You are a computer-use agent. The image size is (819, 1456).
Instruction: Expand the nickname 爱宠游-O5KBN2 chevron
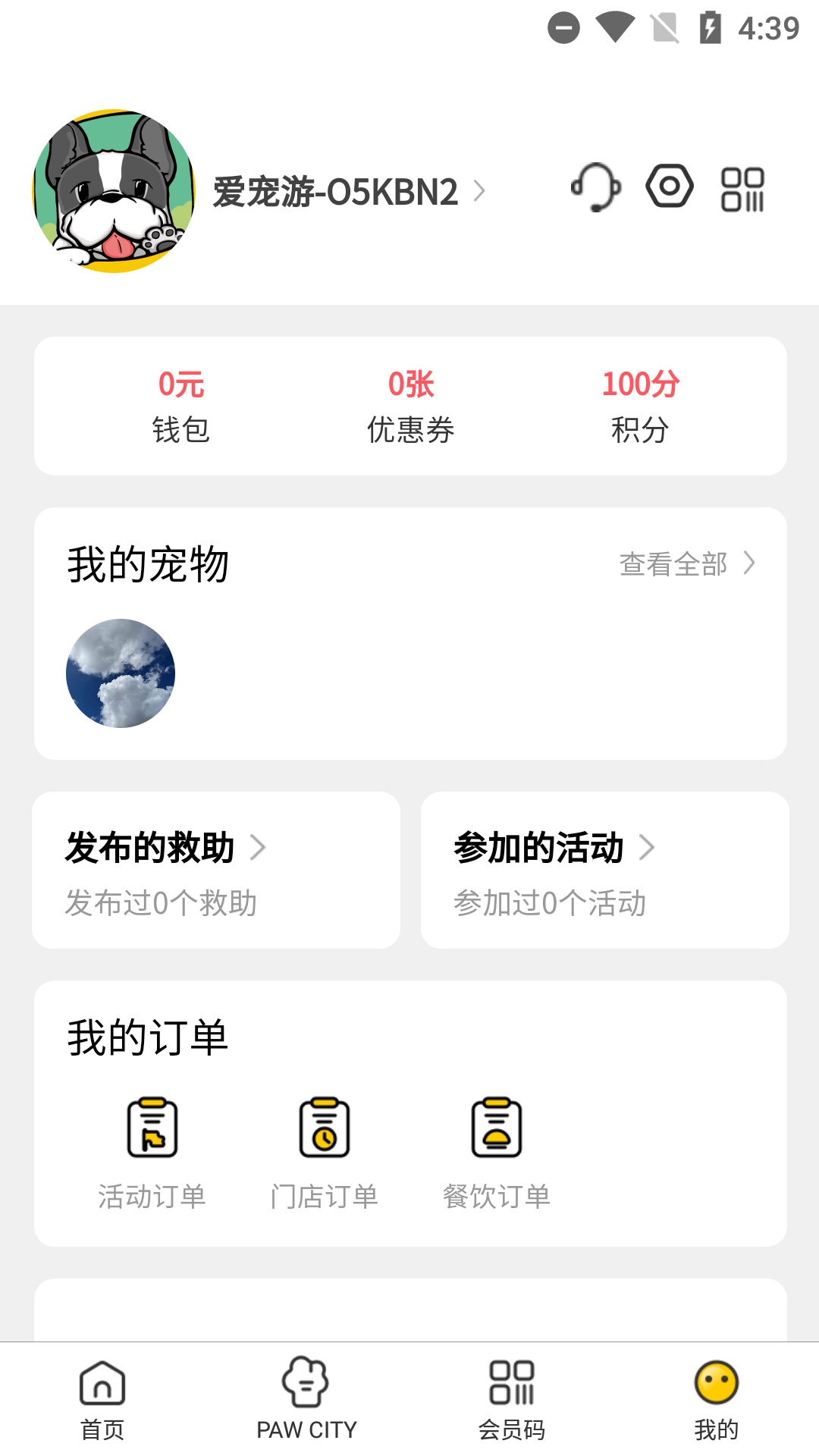(479, 193)
